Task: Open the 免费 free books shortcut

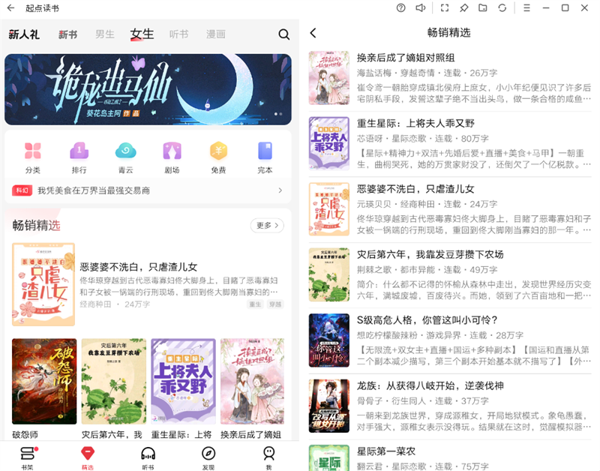Action: 218,157
